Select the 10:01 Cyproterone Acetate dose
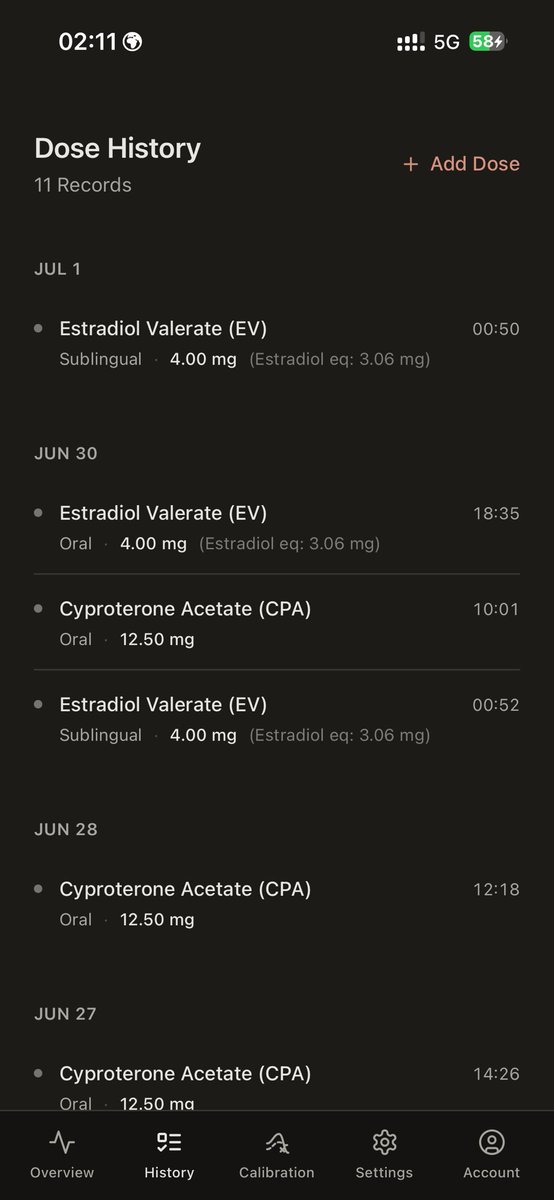Viewport: 554px width, 1200px height. pos(277,622)
